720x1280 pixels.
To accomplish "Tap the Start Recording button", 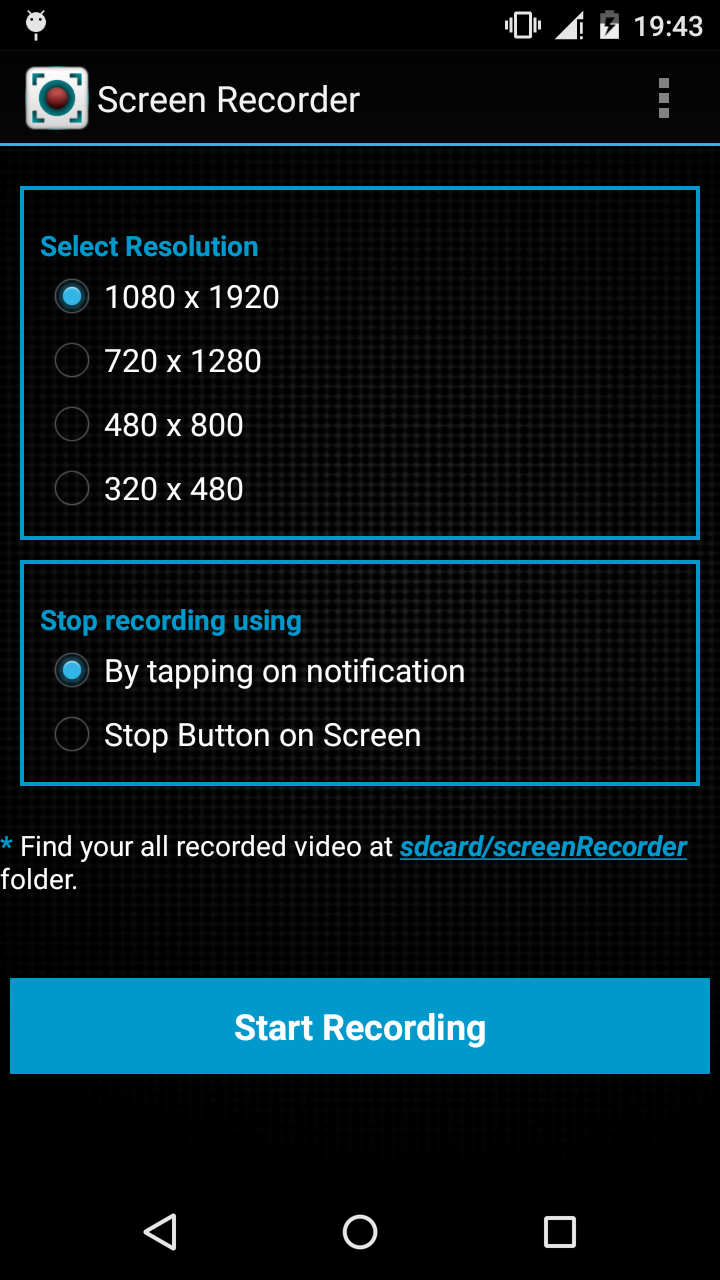I will click(x=360, y=1026).
